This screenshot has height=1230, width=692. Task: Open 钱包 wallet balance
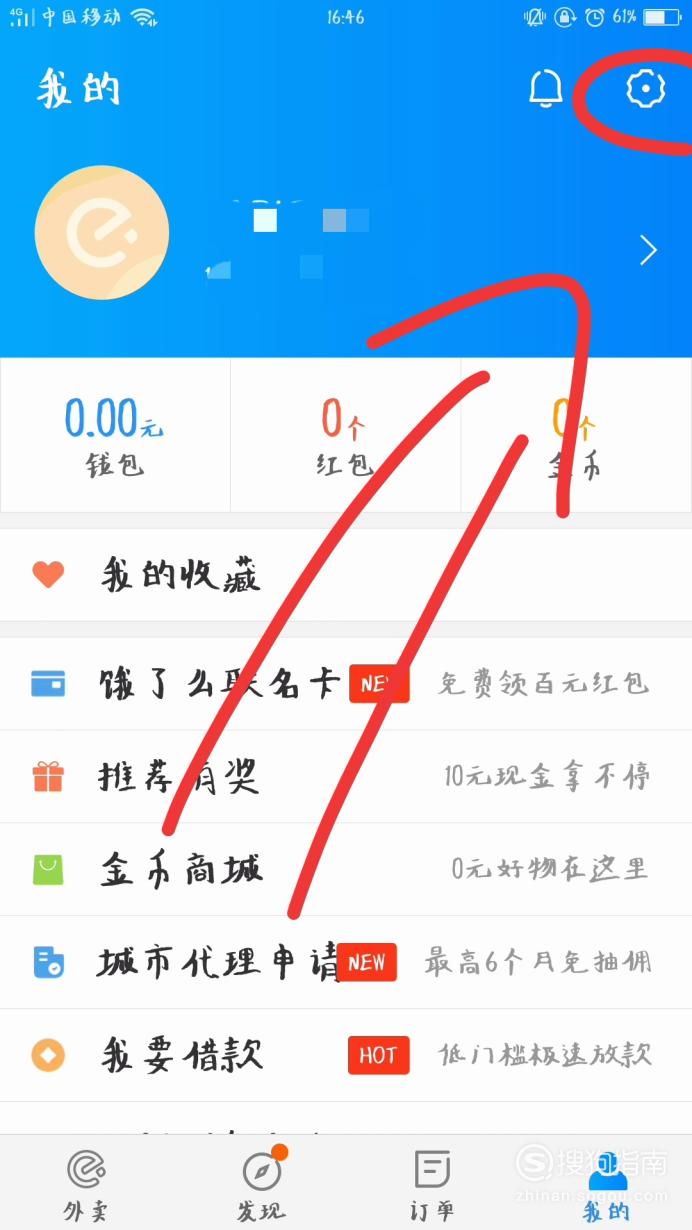click(115, 436)
